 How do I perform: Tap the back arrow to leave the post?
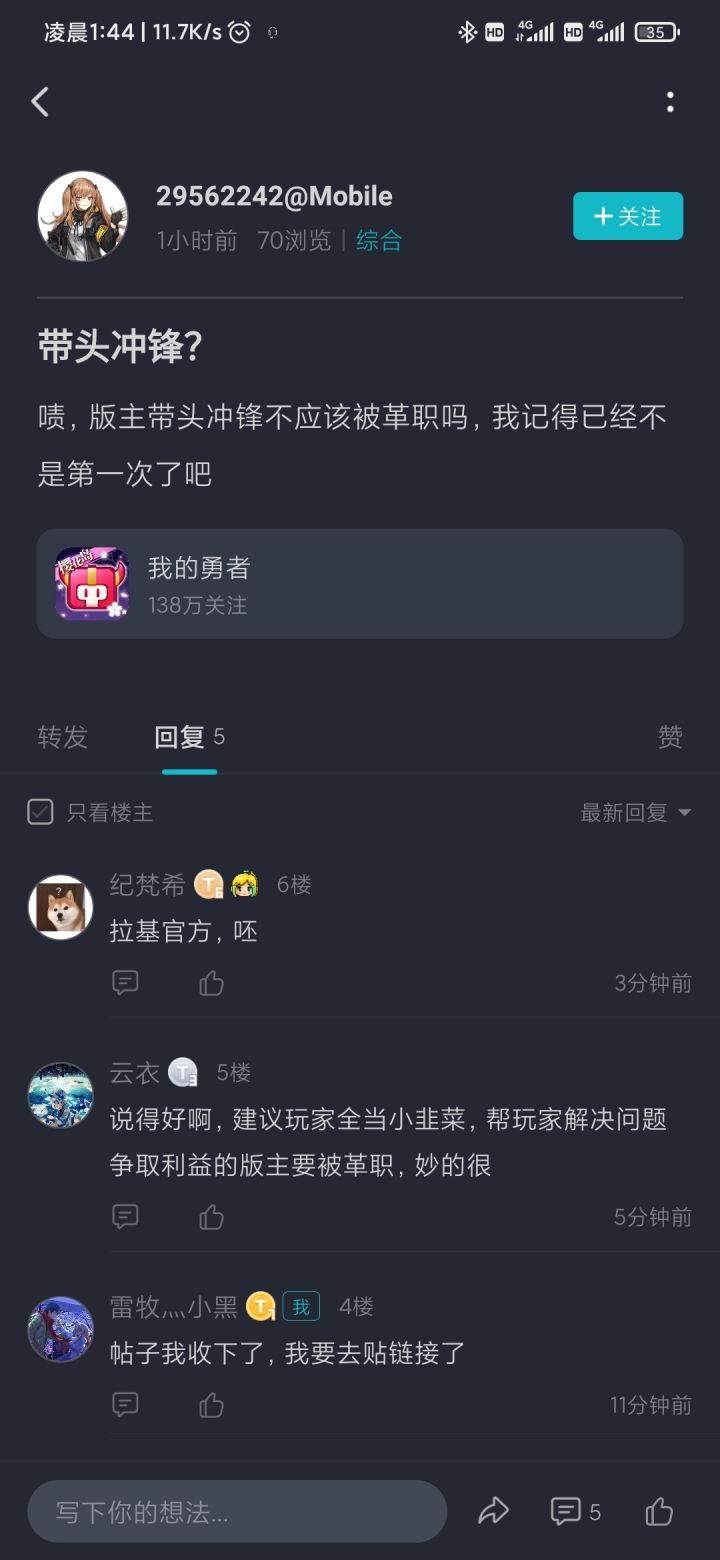[40, 101]
